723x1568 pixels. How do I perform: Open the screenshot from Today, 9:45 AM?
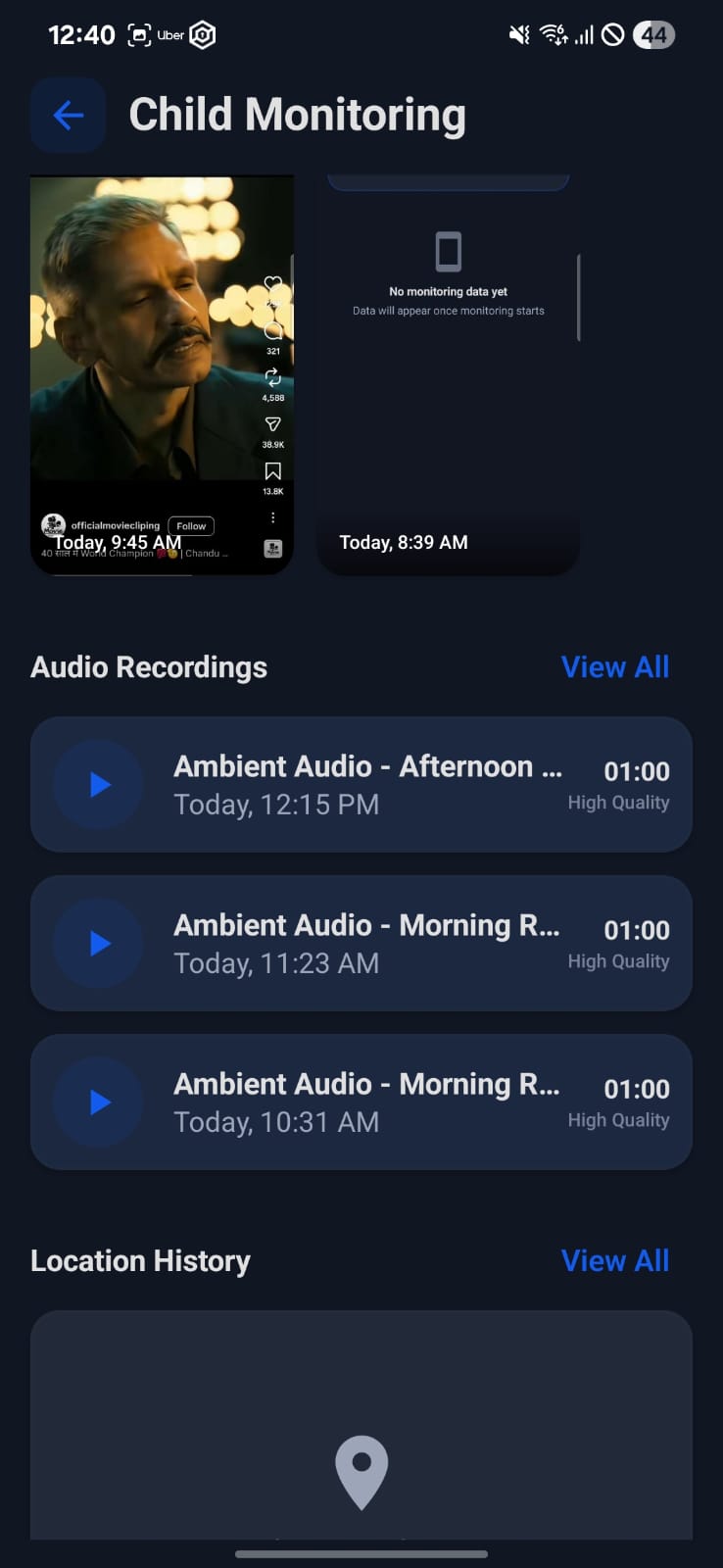click(162, 374)
